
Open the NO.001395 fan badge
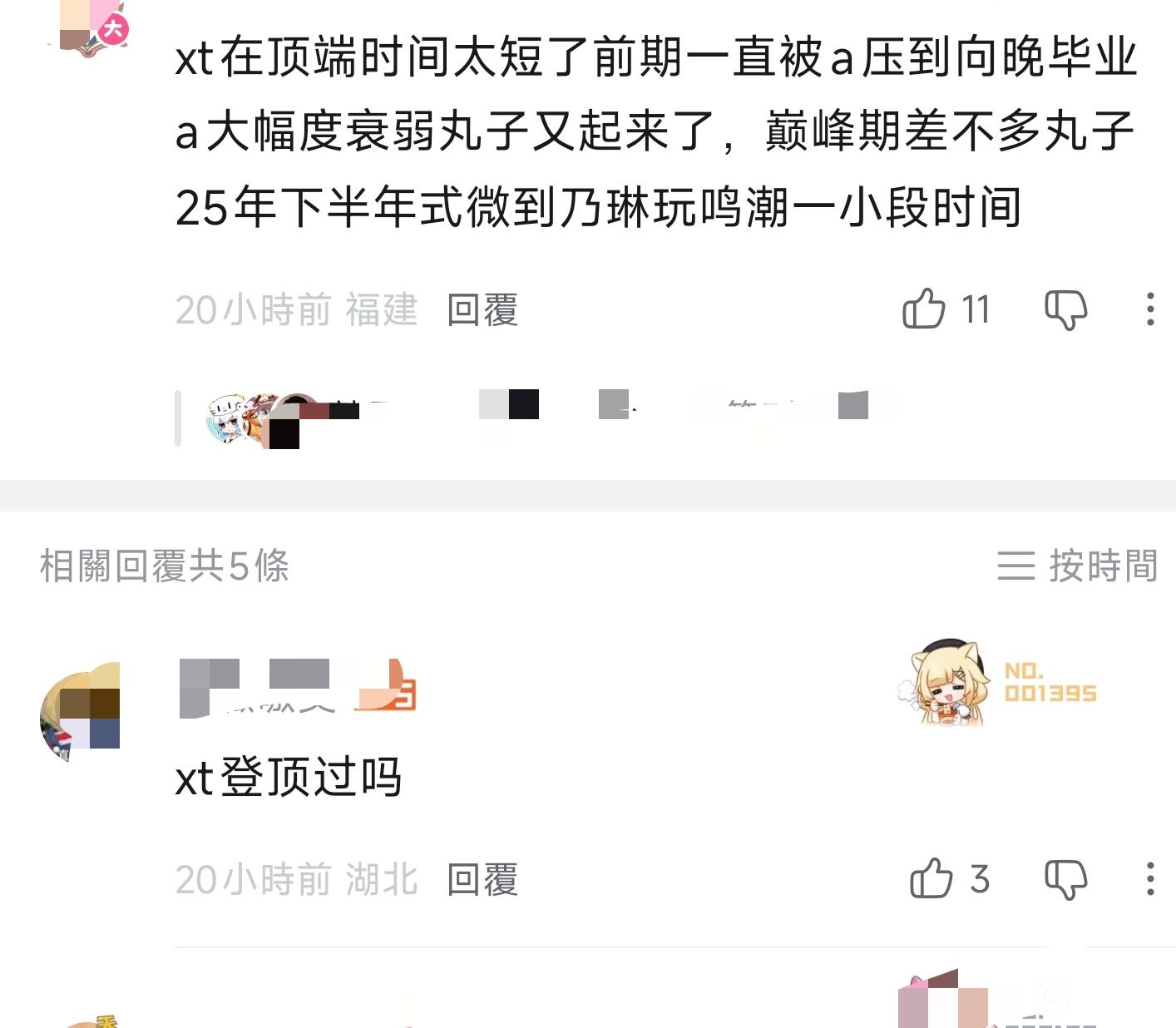click(x=996, y=683)
